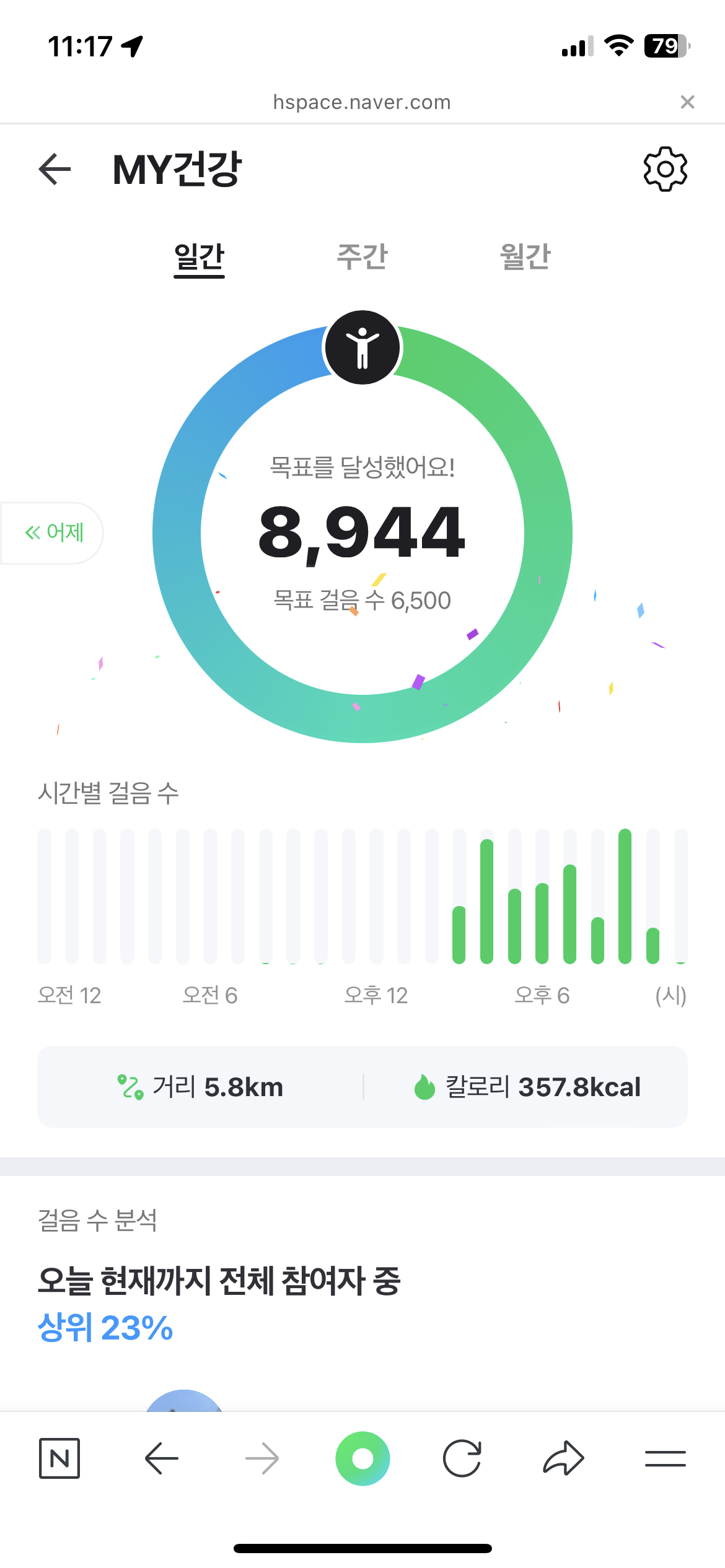The height and width of the screenshot is (1568, 725).
Task: Open Naver home N button
Action: tap(59, 1458)
